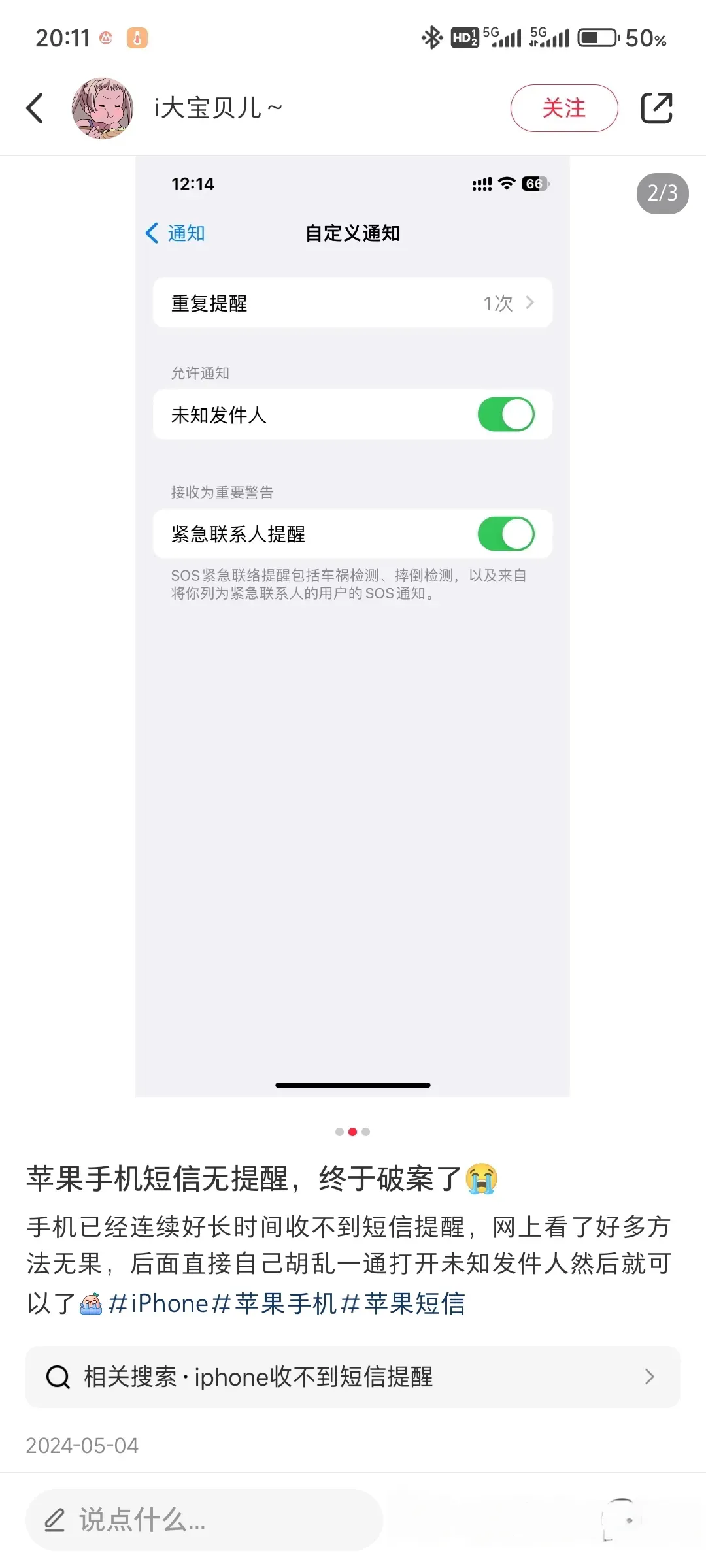The height and width of the screenshot is (1568, 706).
Task: Follow the author with 关注
Action: coord(563,108)
